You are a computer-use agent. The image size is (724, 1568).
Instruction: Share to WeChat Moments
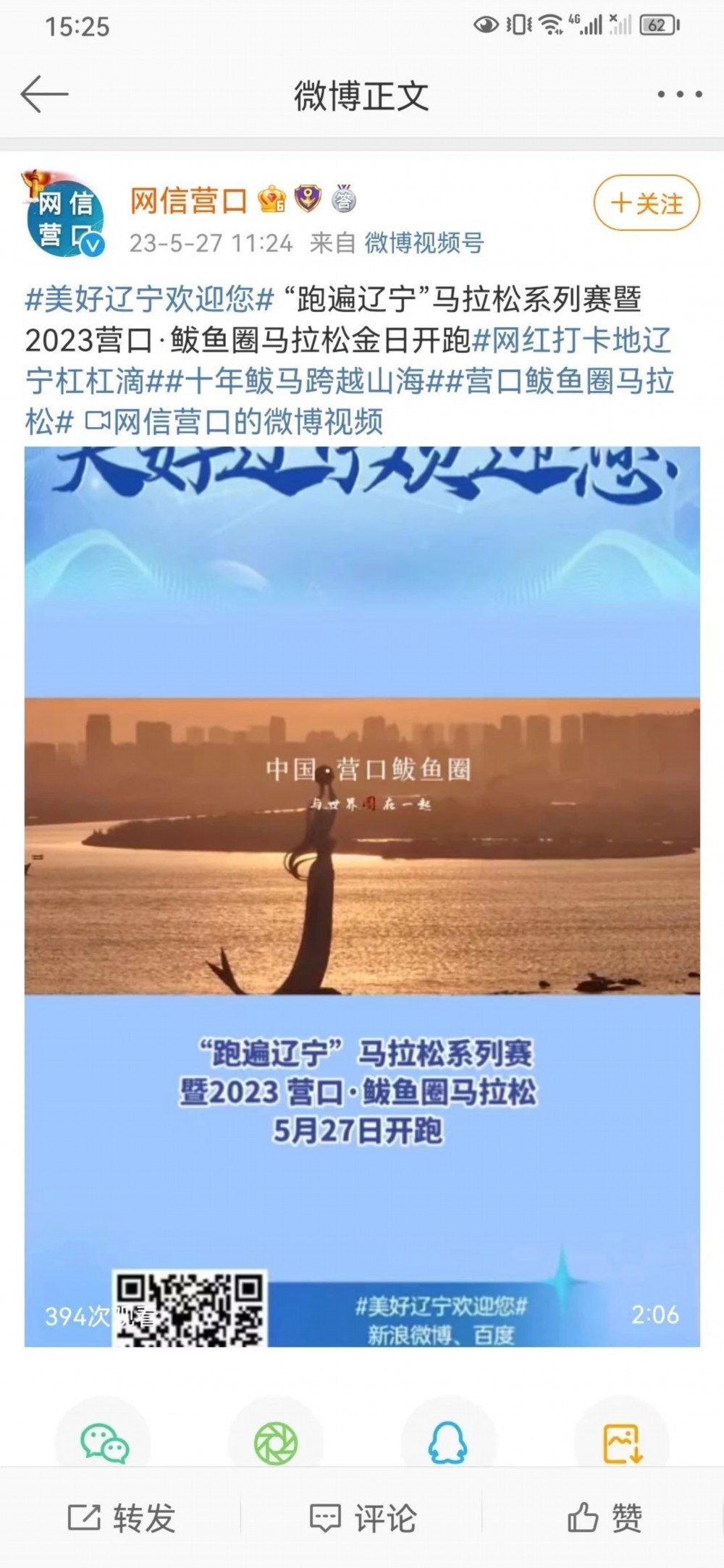[276, 1442]
